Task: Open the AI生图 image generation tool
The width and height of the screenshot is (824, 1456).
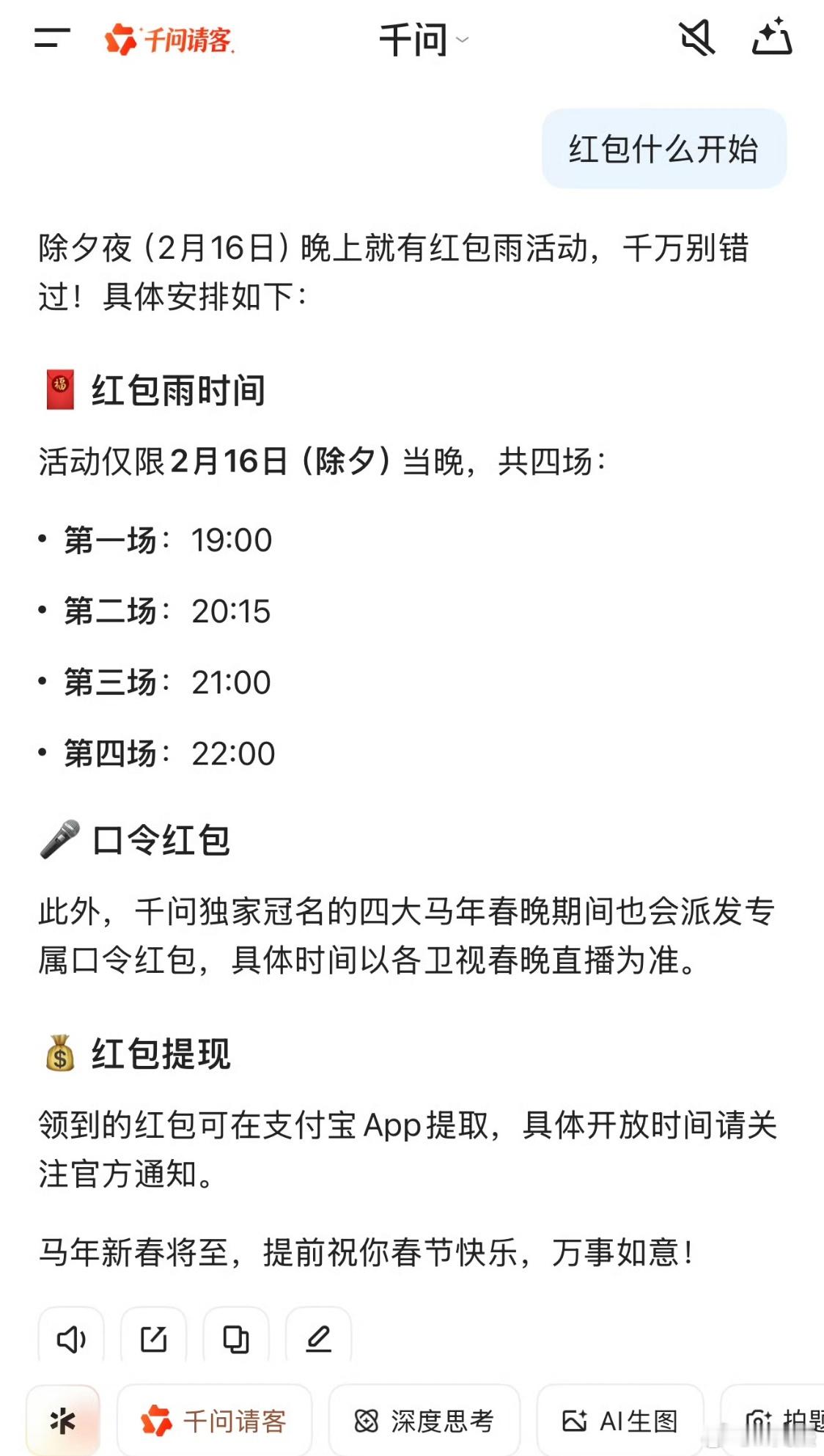Action: [622, 1421]
